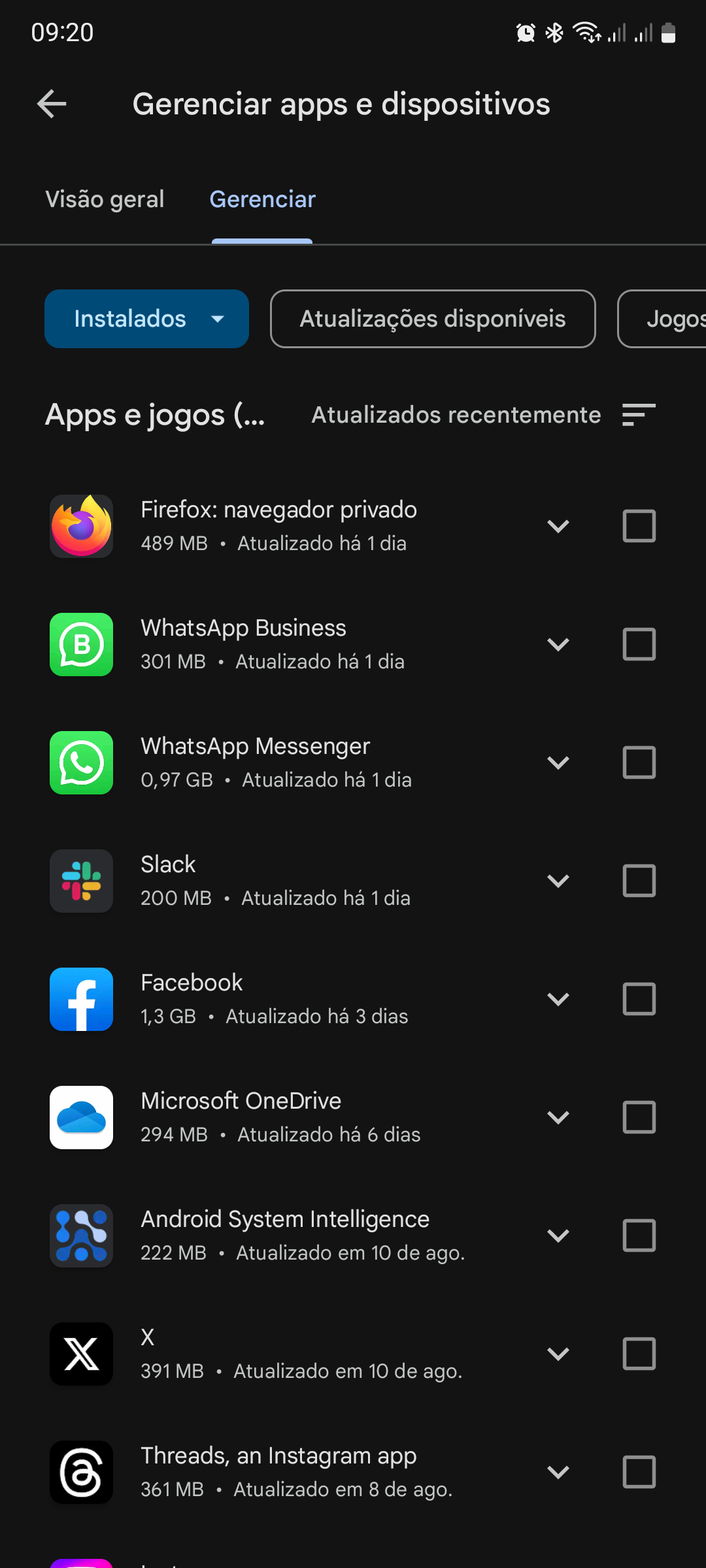Mark the Threads, an Instagram app checkbox
The height and width of the screenshot is (1568, 706).
pos(639,1472)
